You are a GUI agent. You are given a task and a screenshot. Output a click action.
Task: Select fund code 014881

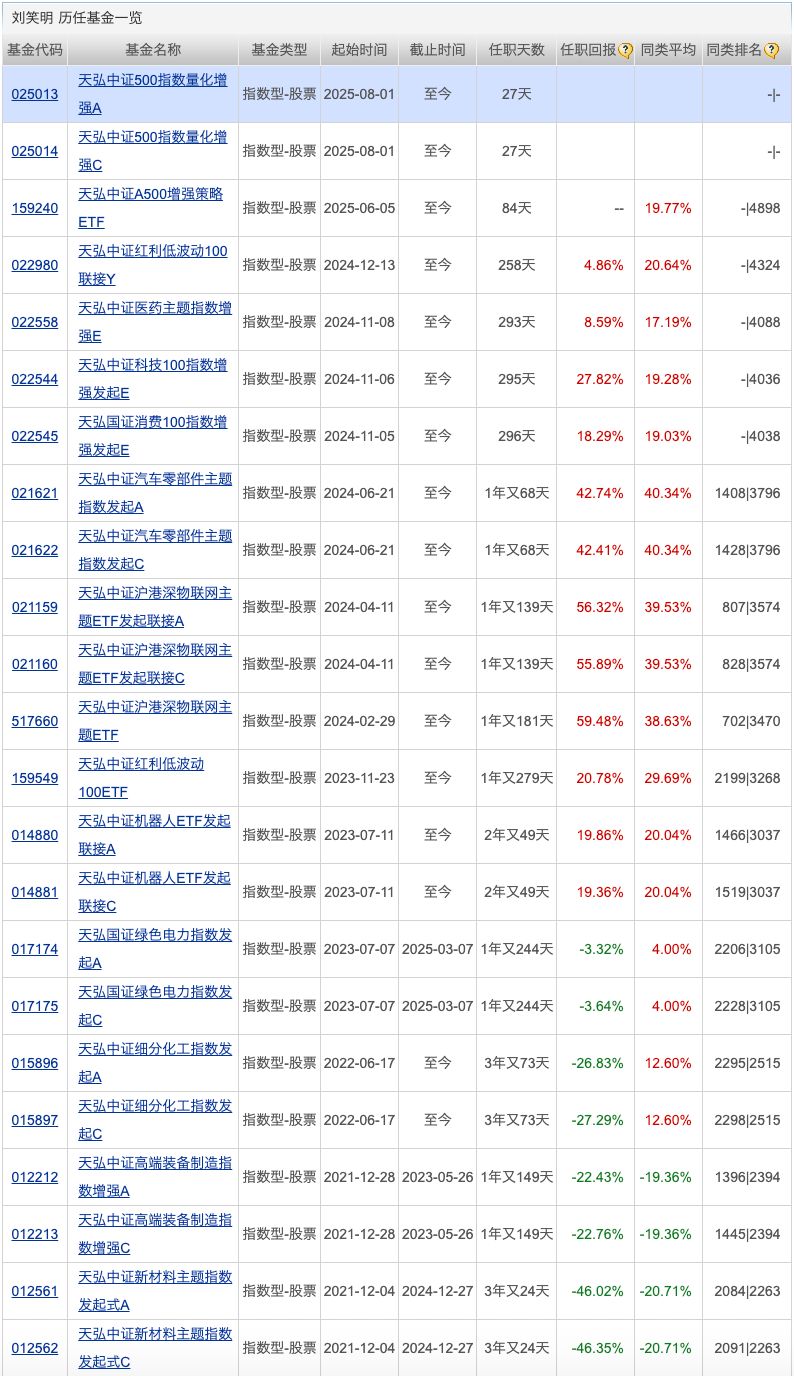pyautogui.click(x=35, y=892)
